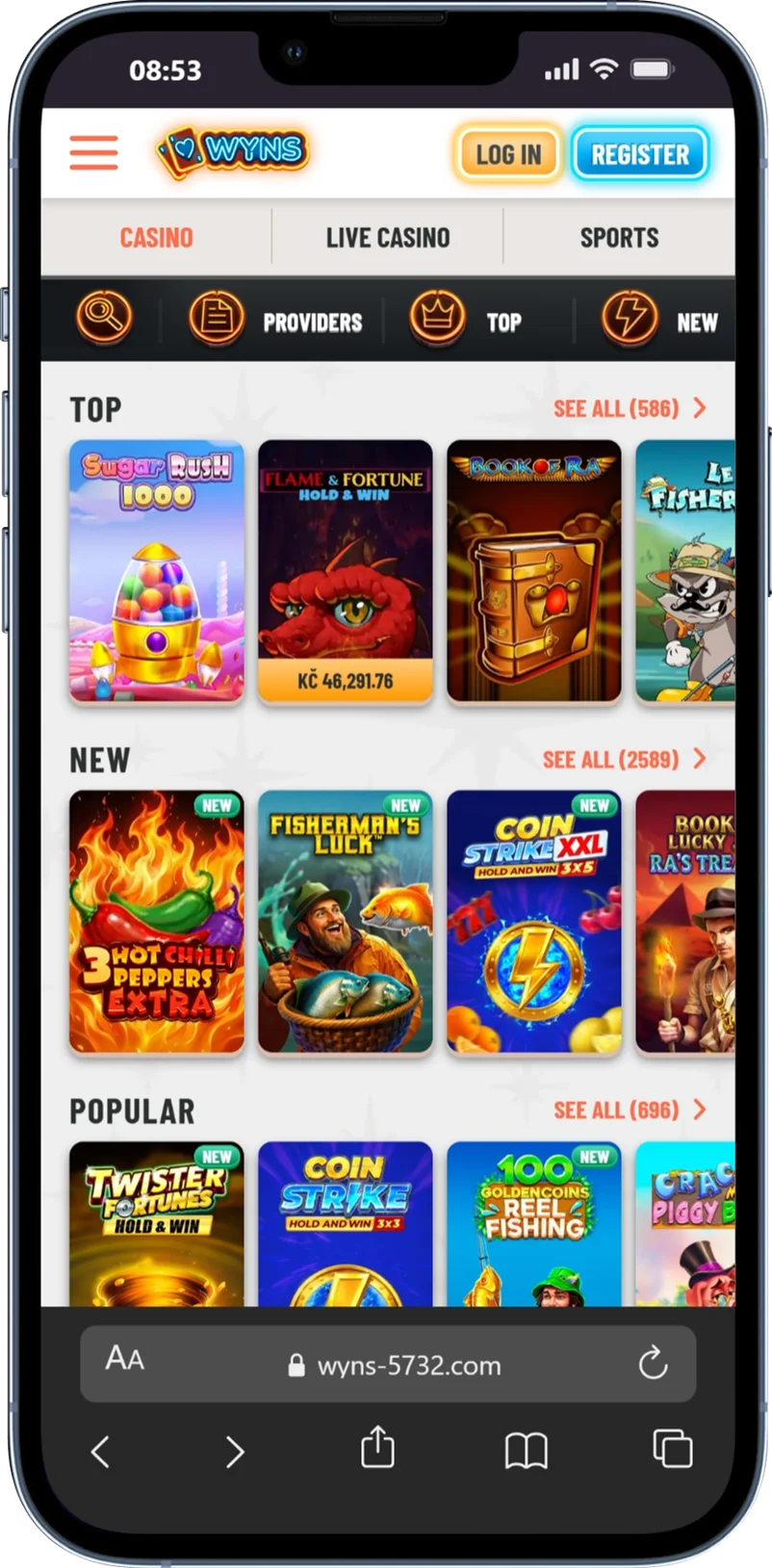Viewport: 772px width, 1568px height.
Task: Open the Safari bookmarks icon
Action: 525,1450
